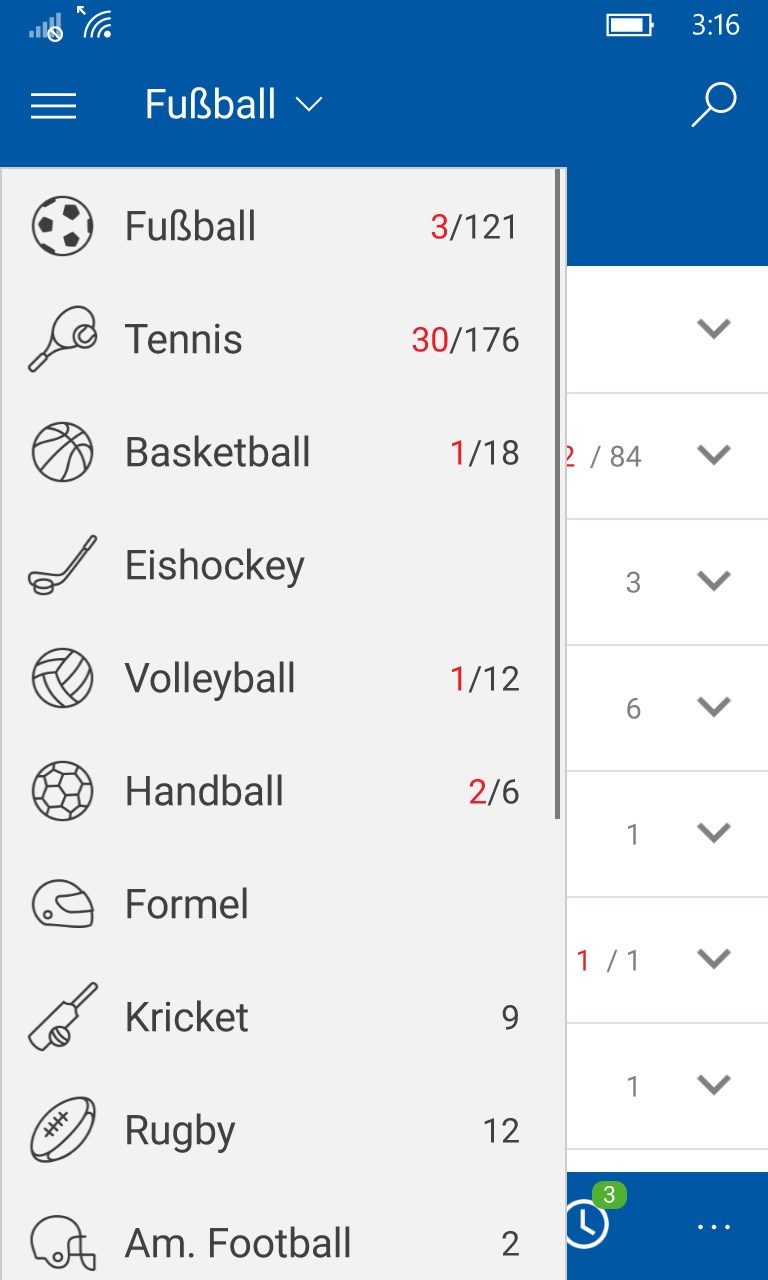Expand the Fußball title dropdown
The image size is (768, 1280).
pos(309,104)
